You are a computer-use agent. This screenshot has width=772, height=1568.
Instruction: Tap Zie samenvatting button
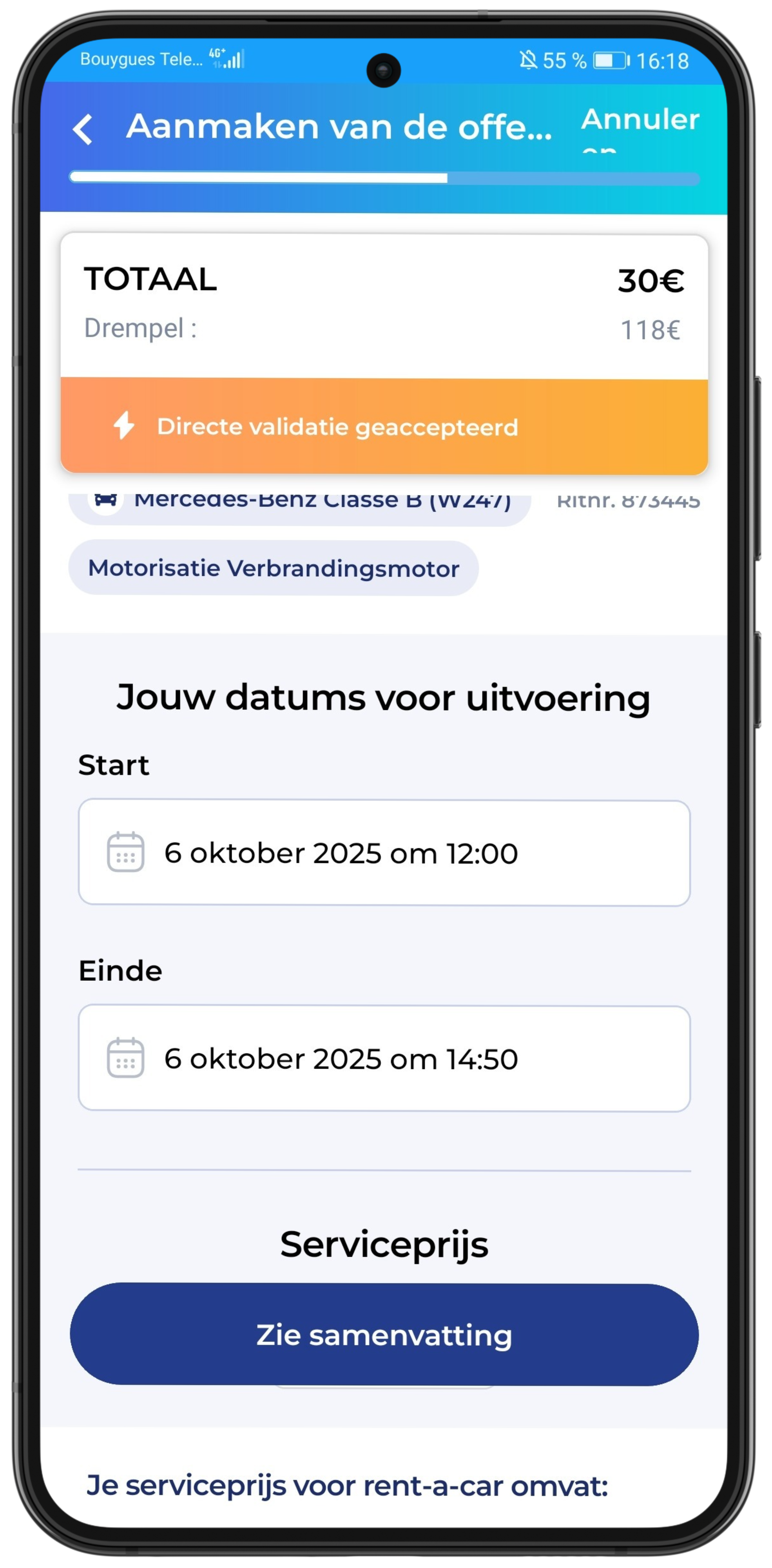[384, 1334]
